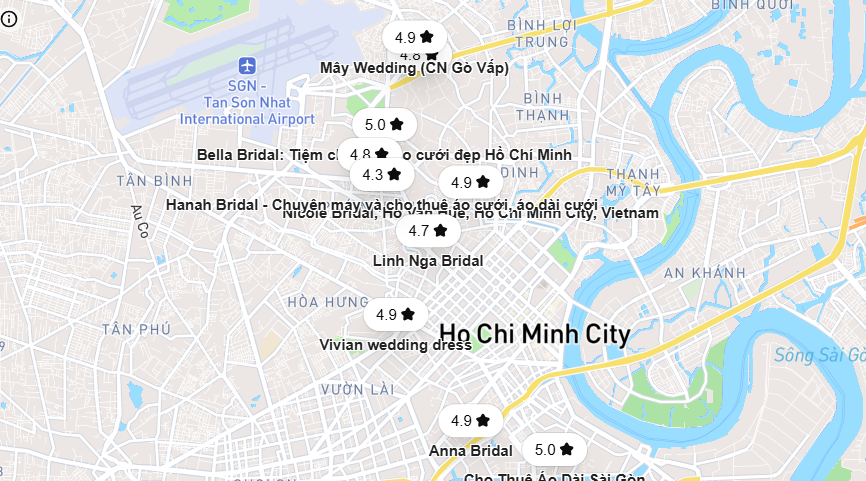This screenshot has height=481, width=866.
Task: Open the map information icon
Action: 9,19
